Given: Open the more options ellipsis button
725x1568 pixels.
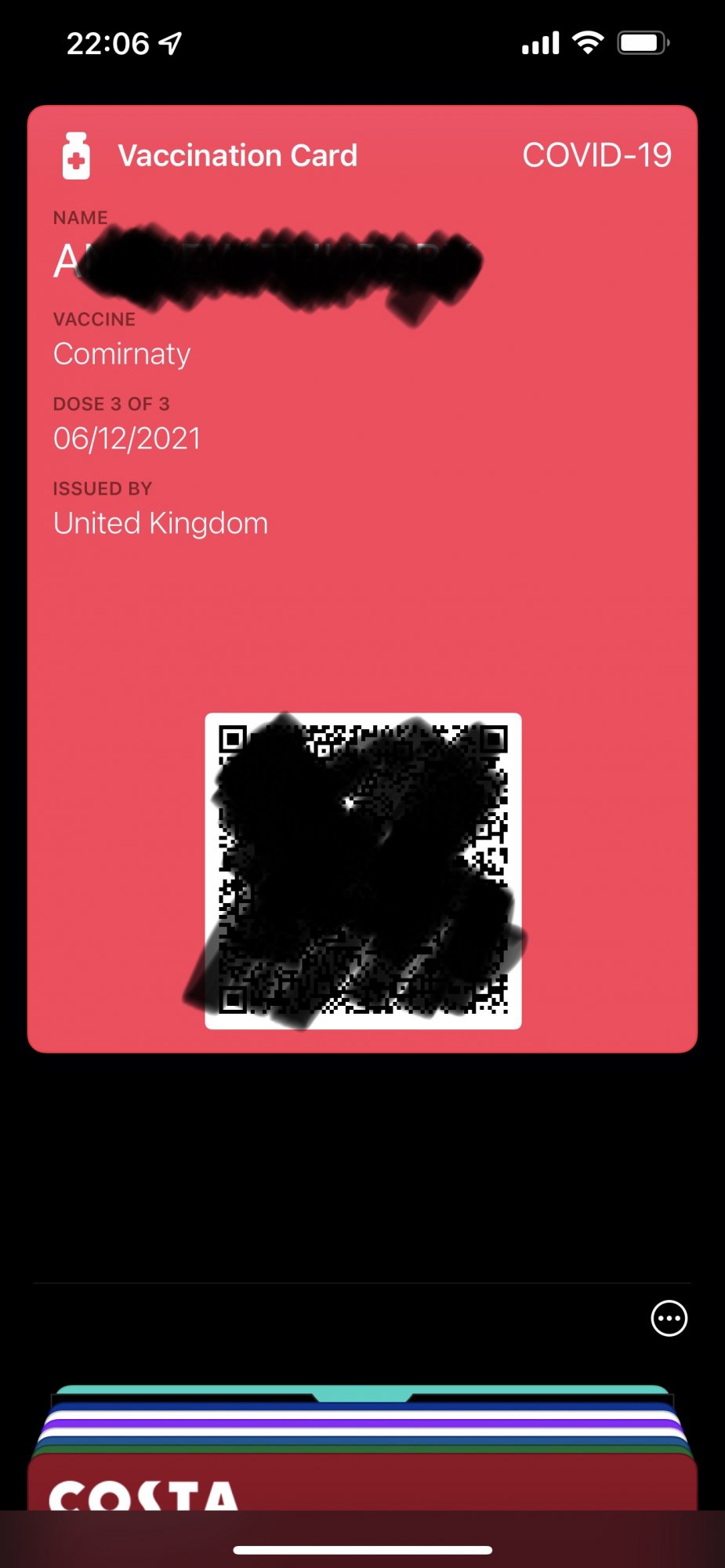Looking at the screenshot, I should click(669, 1318).
